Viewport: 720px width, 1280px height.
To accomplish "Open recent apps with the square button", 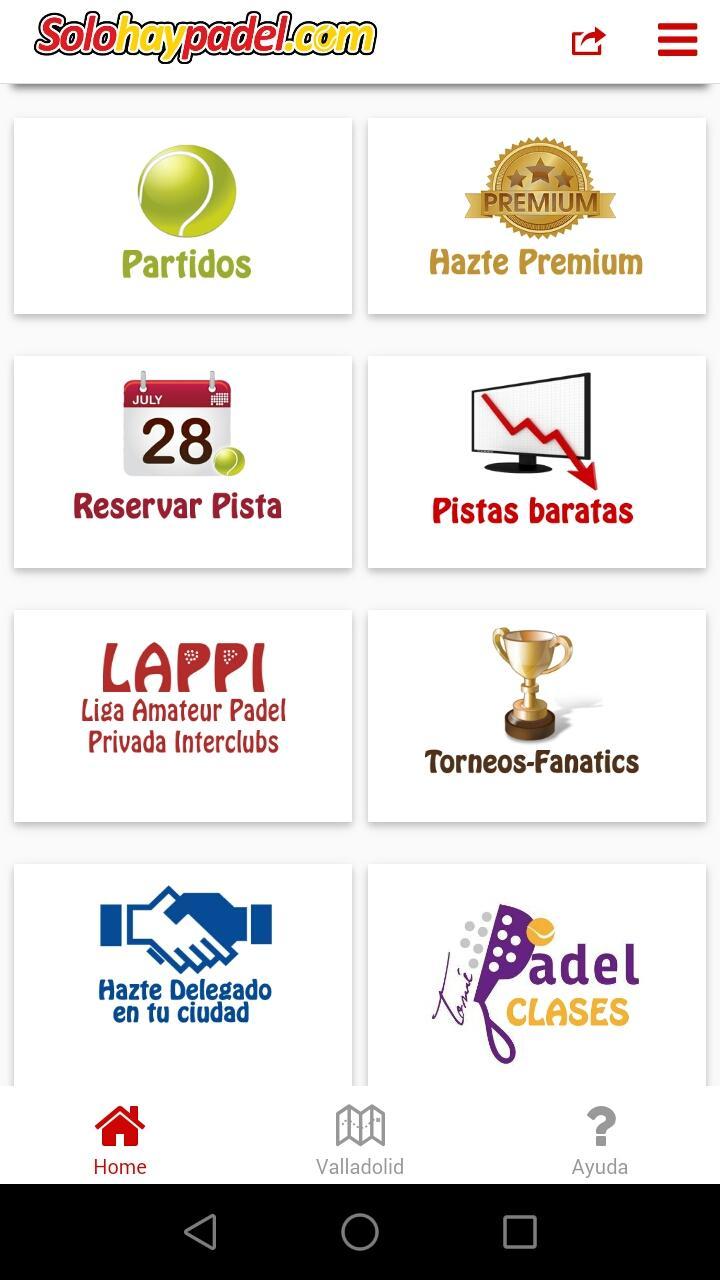I will click(x=520, y=1231).
